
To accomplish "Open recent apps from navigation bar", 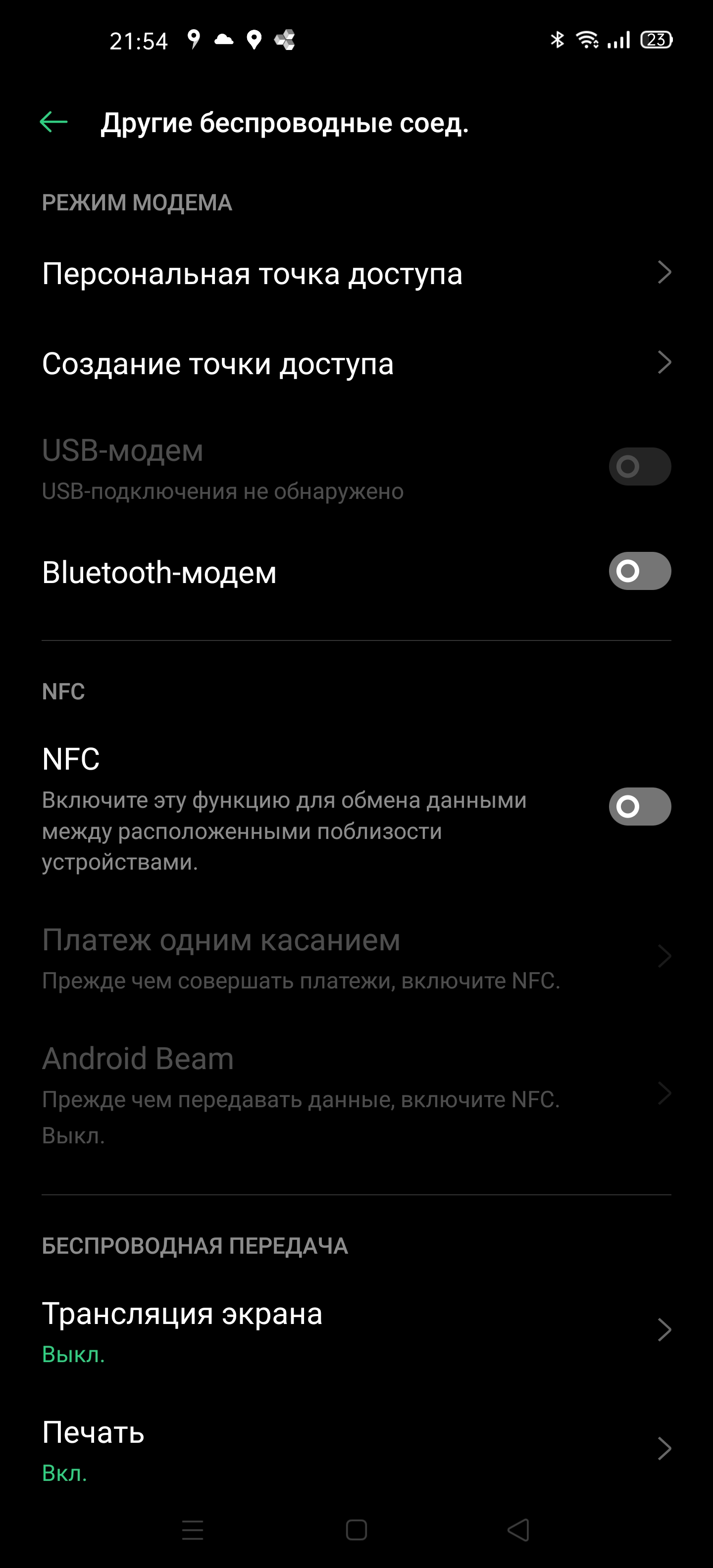I will 193,1530.
